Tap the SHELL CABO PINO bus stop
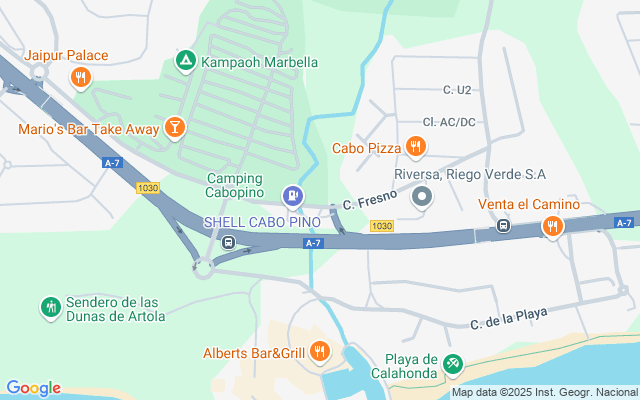Image resolution: width=640 pixels, height=400 pixels. pos(228,242)
